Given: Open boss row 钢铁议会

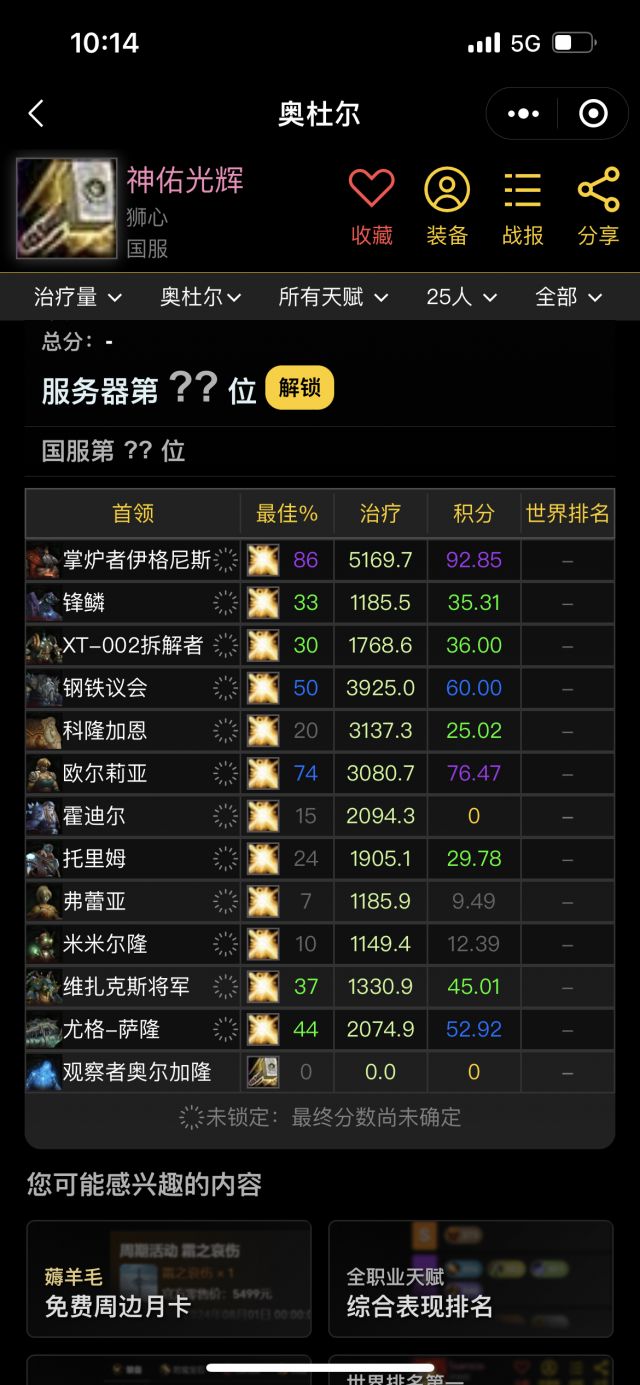Looking at the screenshot, I should coord(105,688).
